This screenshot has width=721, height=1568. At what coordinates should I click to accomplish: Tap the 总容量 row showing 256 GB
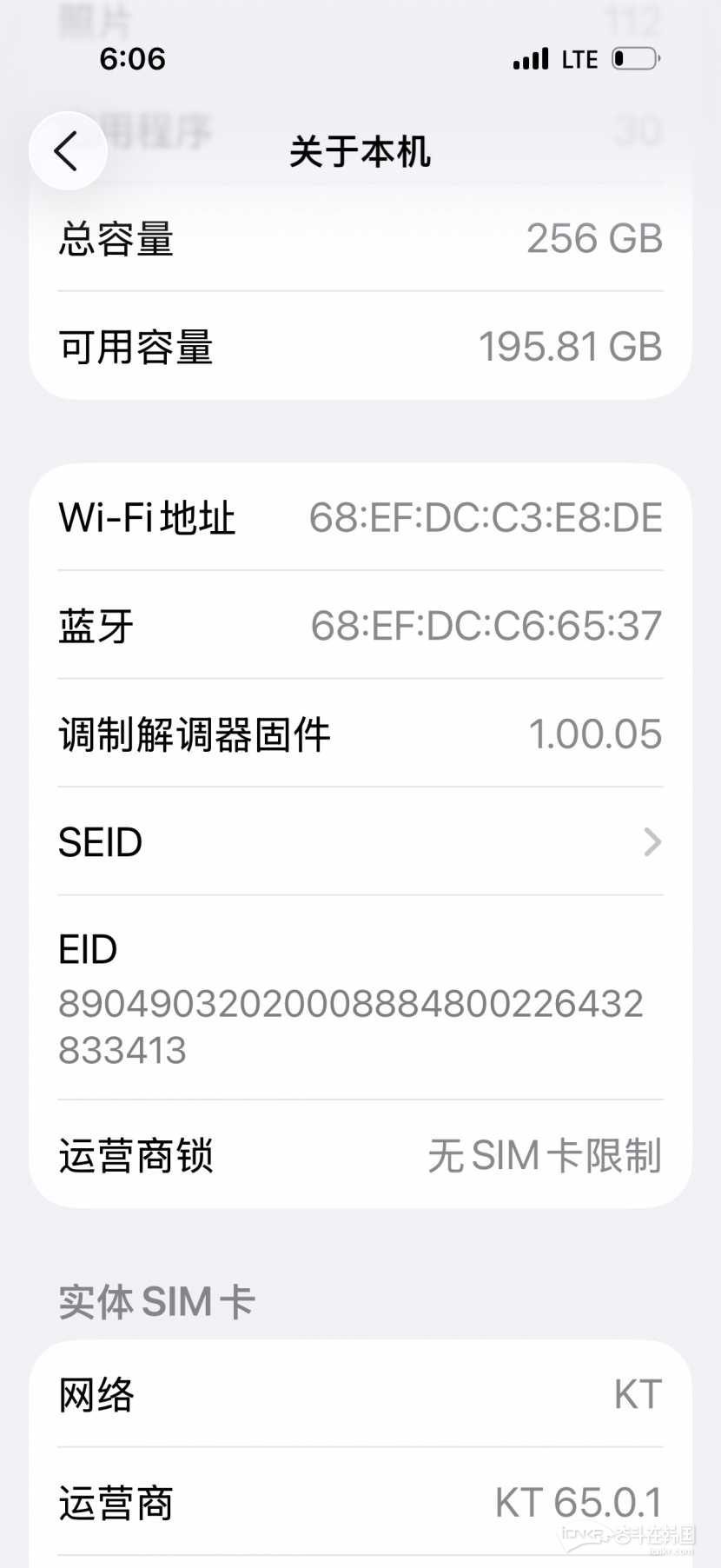(359, 239)
